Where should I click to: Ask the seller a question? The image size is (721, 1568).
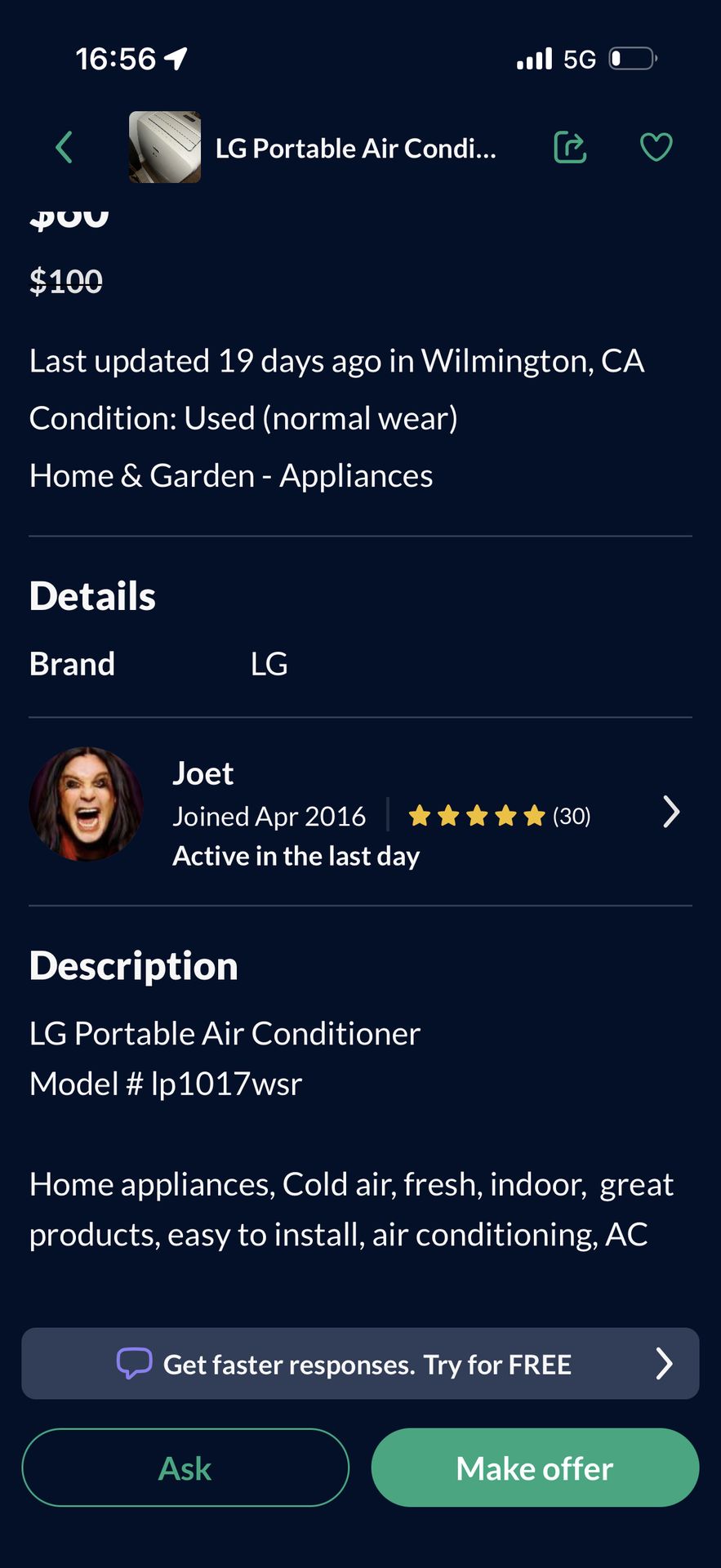click(185, 1468)
